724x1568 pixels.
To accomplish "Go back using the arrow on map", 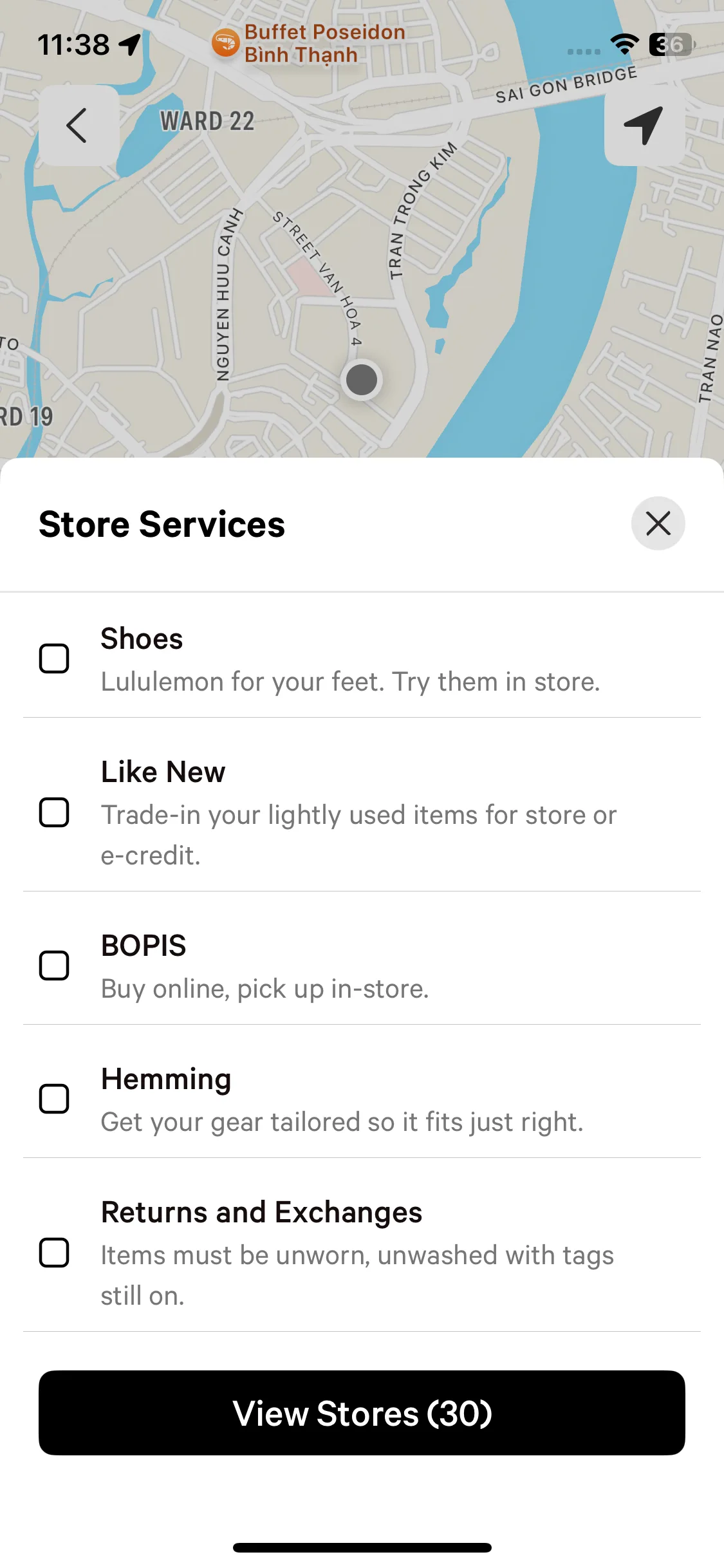I will pos(79,126).
